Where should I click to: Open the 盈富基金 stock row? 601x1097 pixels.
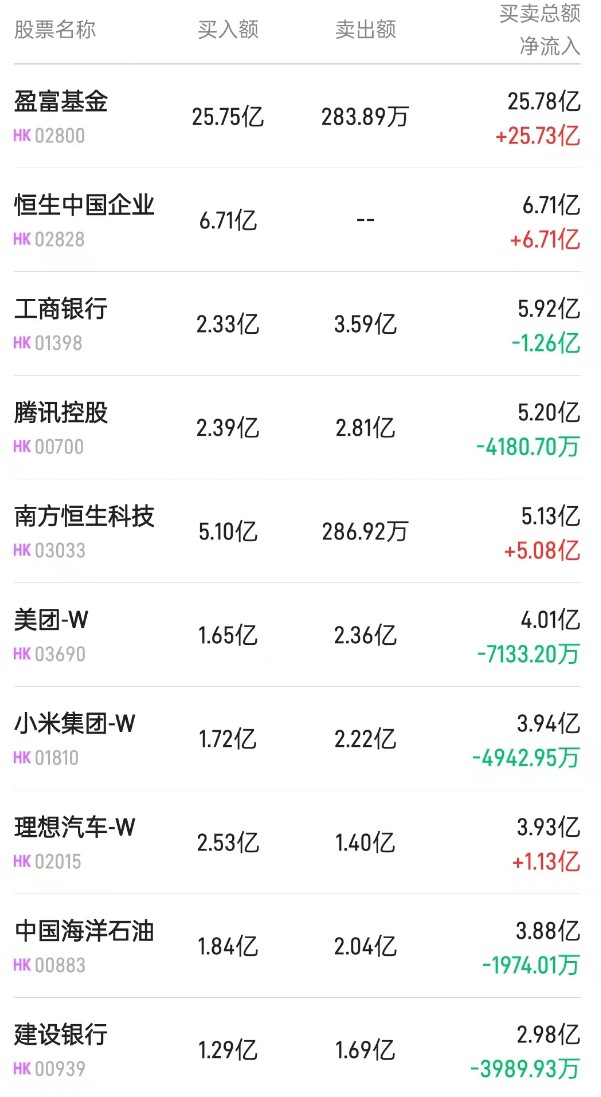click(61, 102)
